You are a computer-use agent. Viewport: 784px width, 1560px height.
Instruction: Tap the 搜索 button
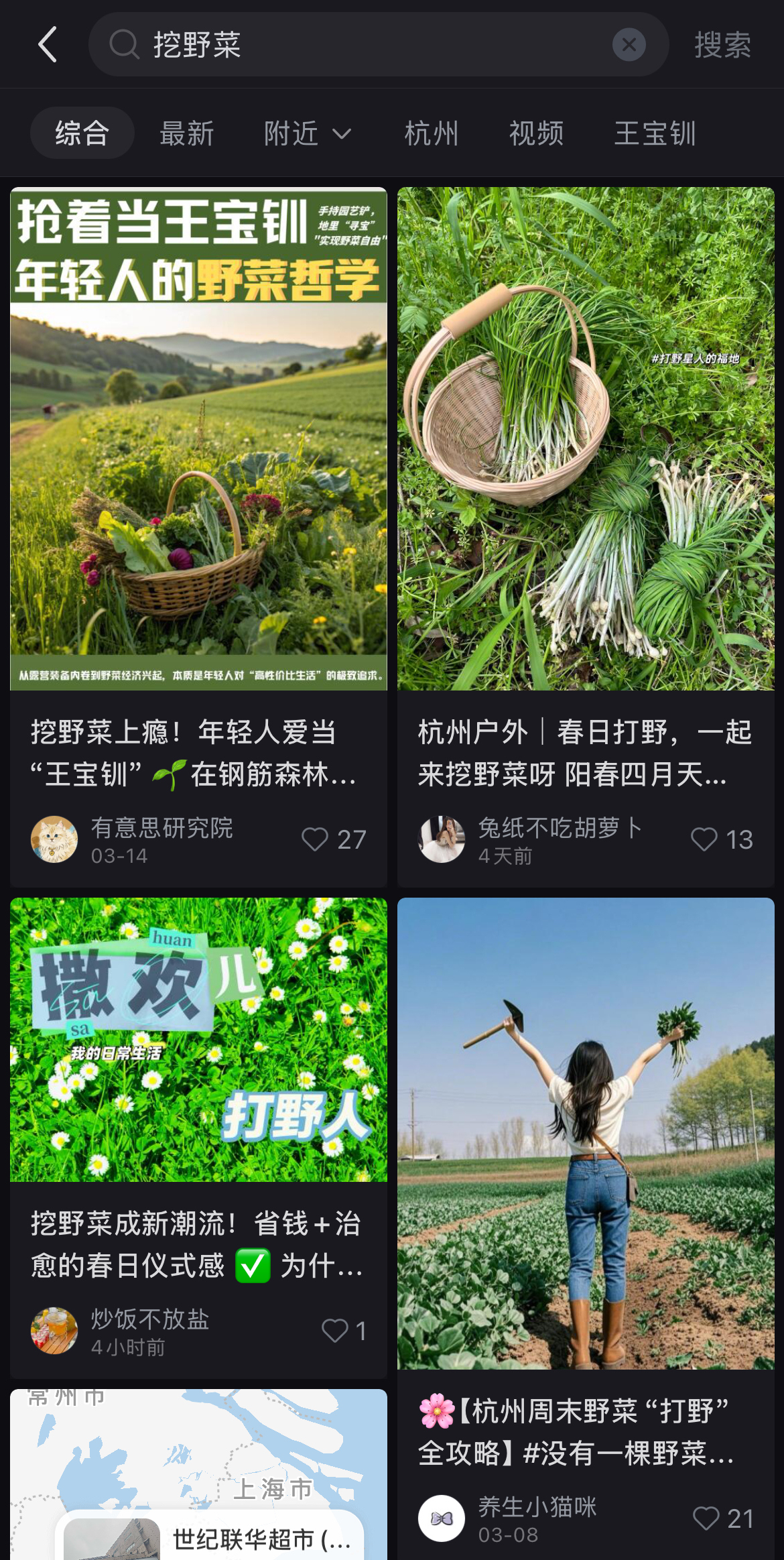[x=722, y=45]
